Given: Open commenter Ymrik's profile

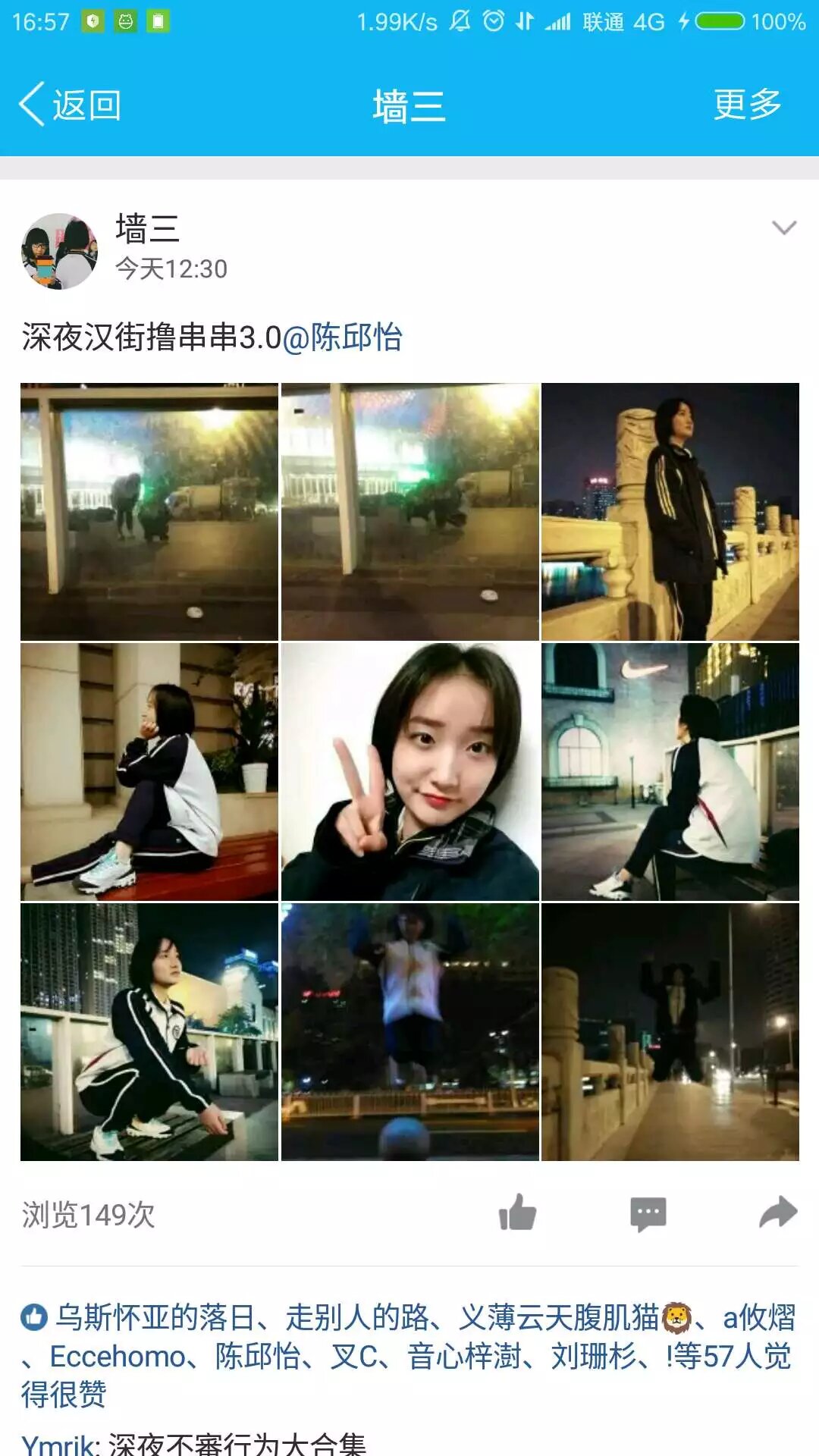Looking at the screenshot, I should click(60, 1444).
